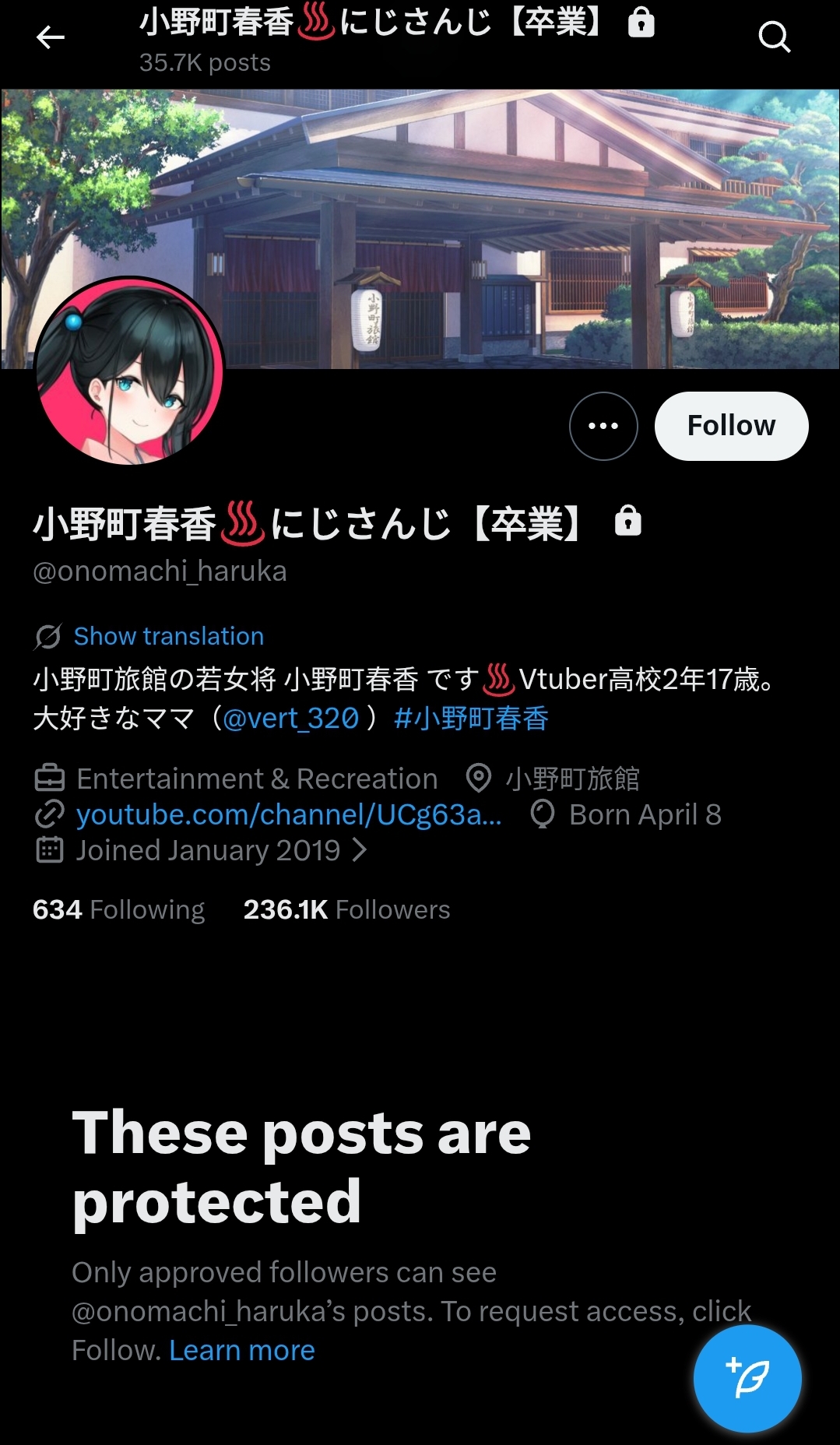Image resolution: width=840 pixels, height=1445 pixels.
Task: Open the youtube.com channel link
Action: [x=288, y=814]
